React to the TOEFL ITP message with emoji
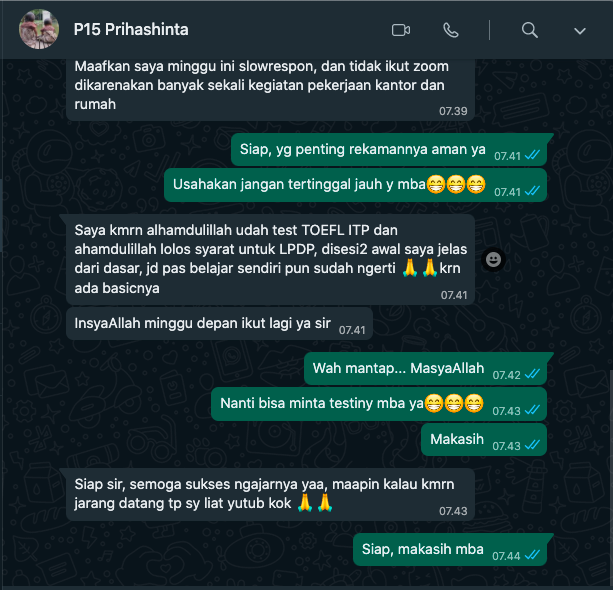This screenshot has width=613, height=590. click(493, 259)
